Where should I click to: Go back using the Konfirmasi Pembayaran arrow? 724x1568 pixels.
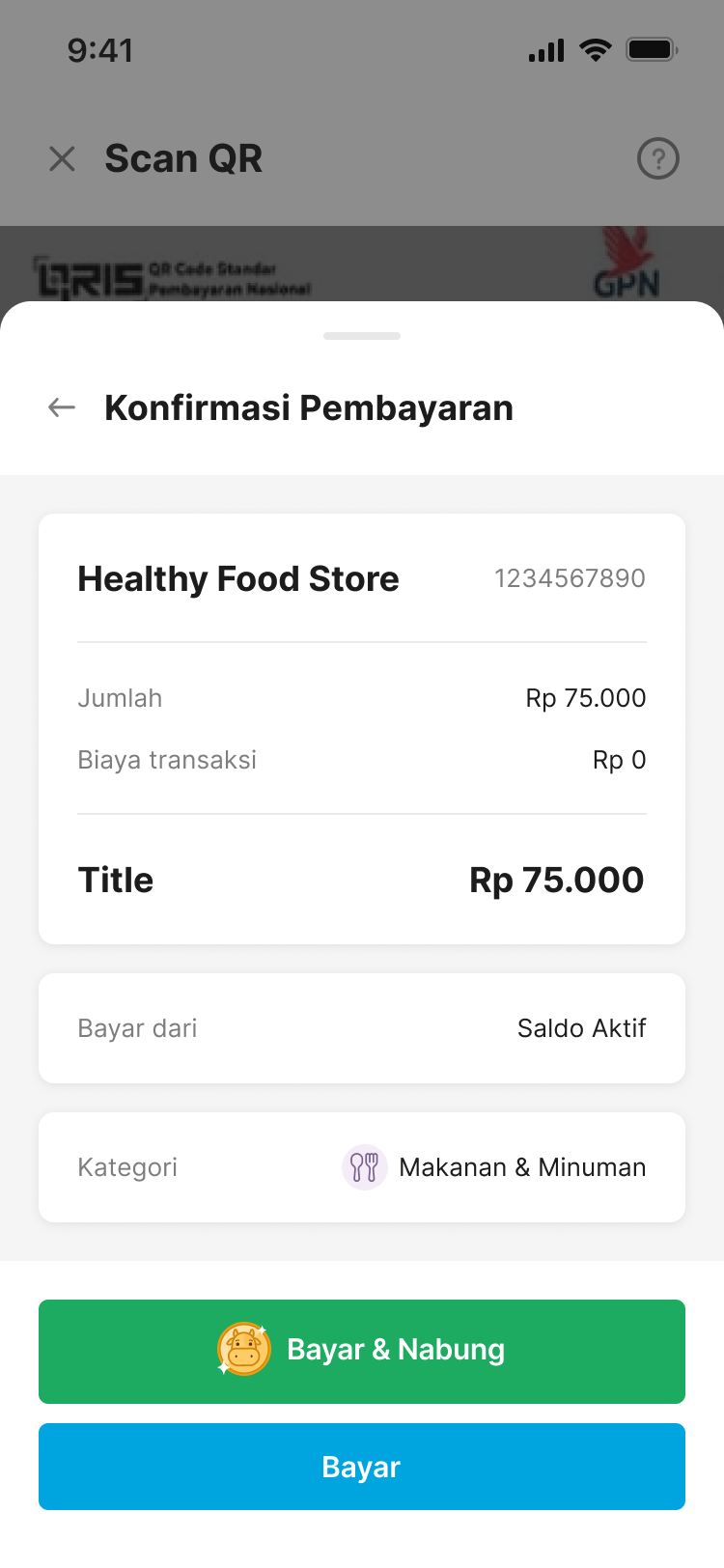point(61,407)
